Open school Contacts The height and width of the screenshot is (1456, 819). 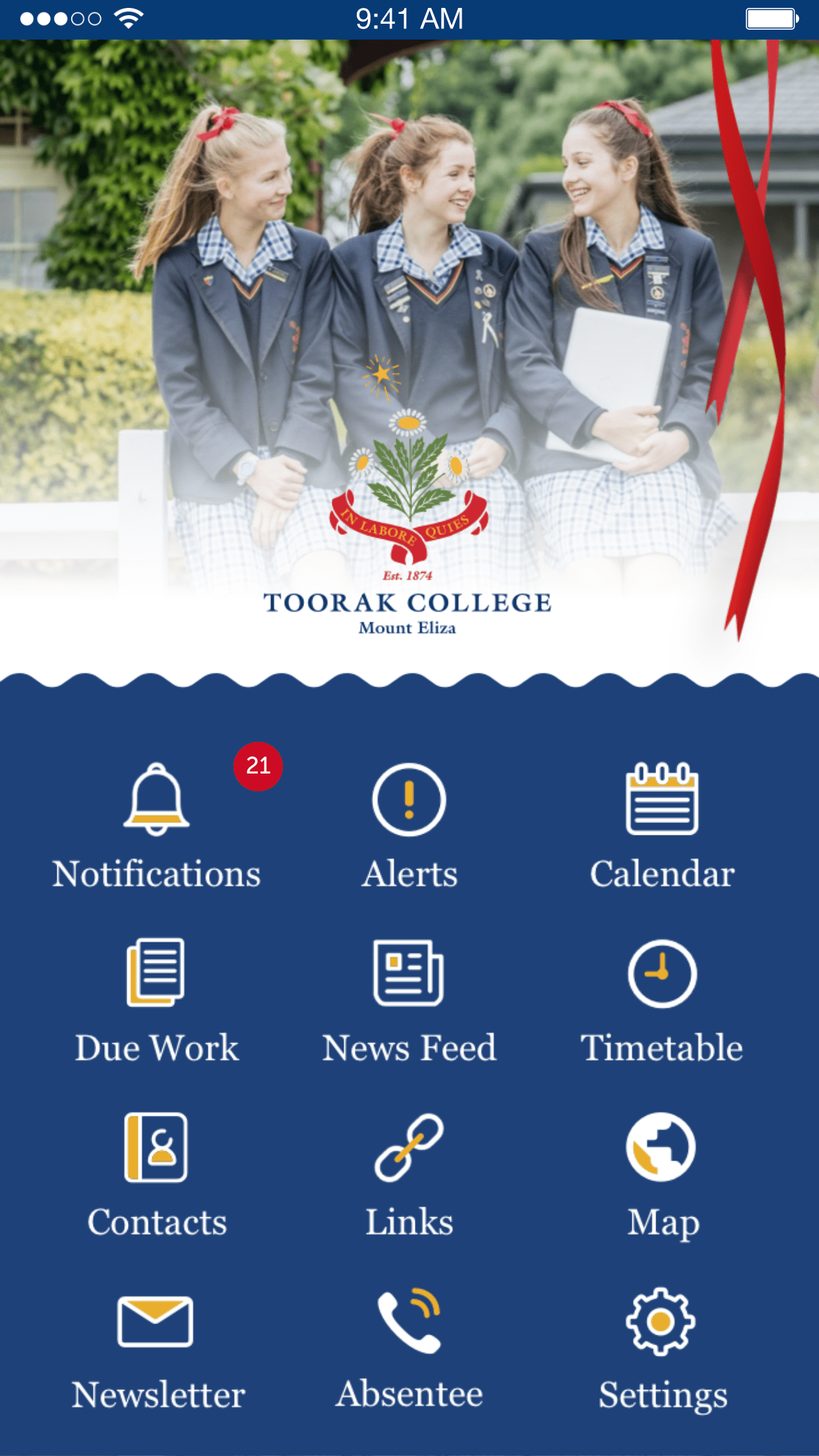click(x=156, y=1174)
